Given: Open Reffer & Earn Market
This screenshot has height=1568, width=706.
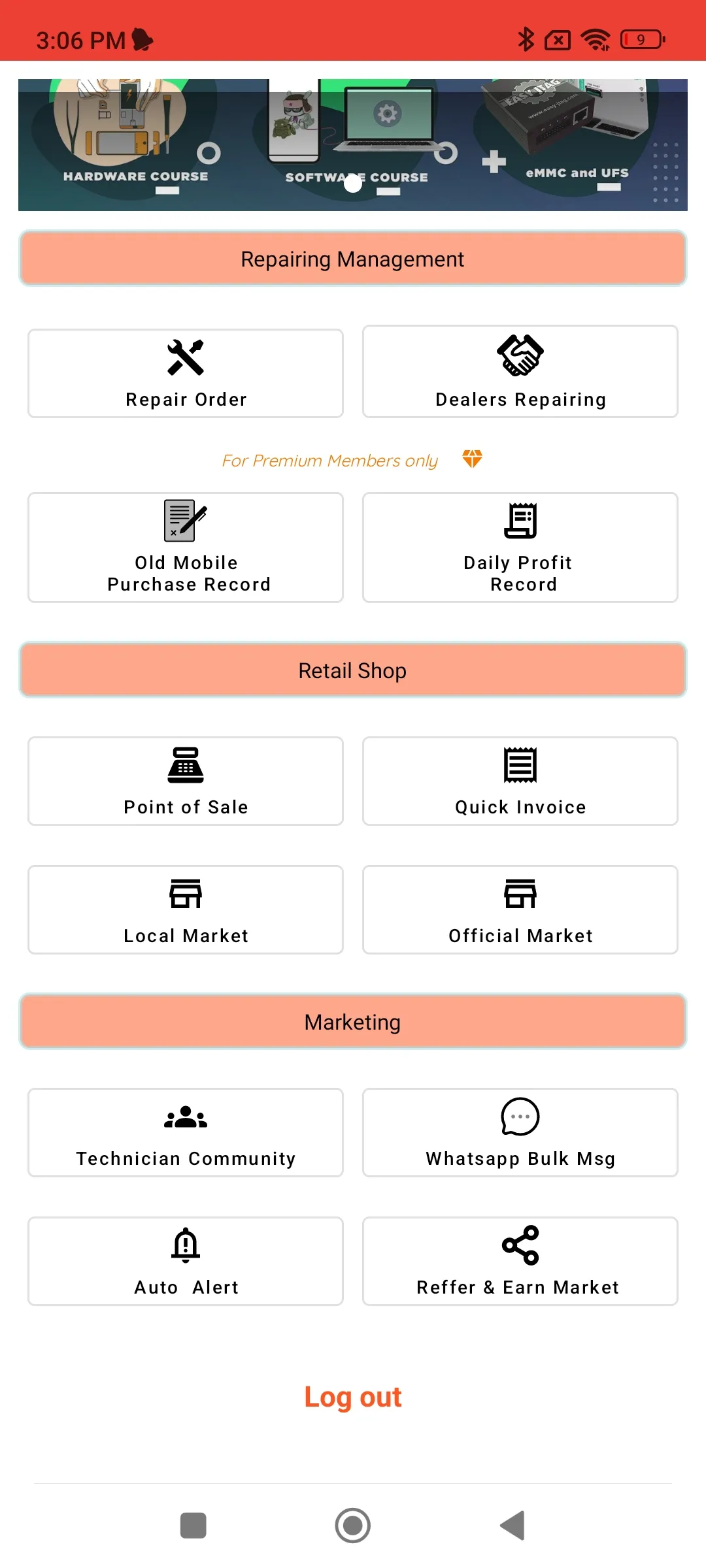Looking at the screenshot, I should click(520, 1261).
